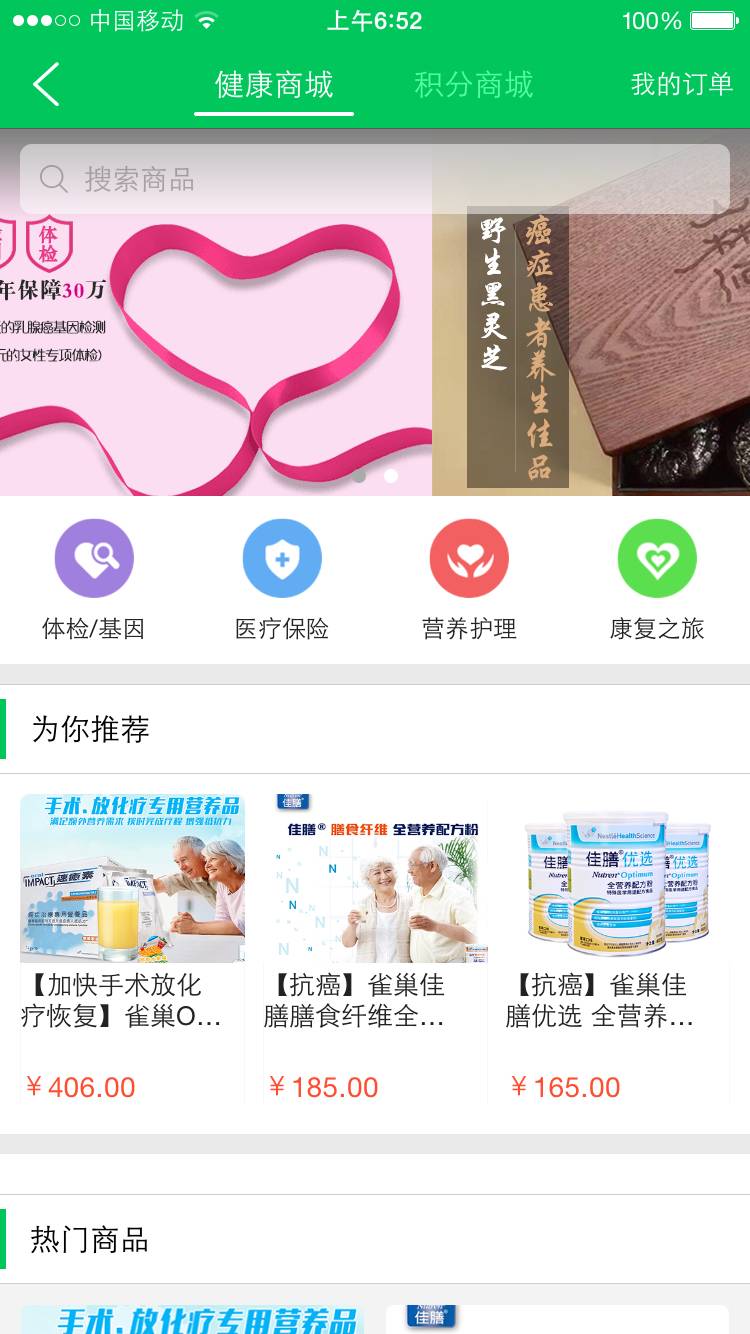View the ¥165.00 雀巢佳膳优选 product
Screen dimensions: 750x1334
[617, 945]
